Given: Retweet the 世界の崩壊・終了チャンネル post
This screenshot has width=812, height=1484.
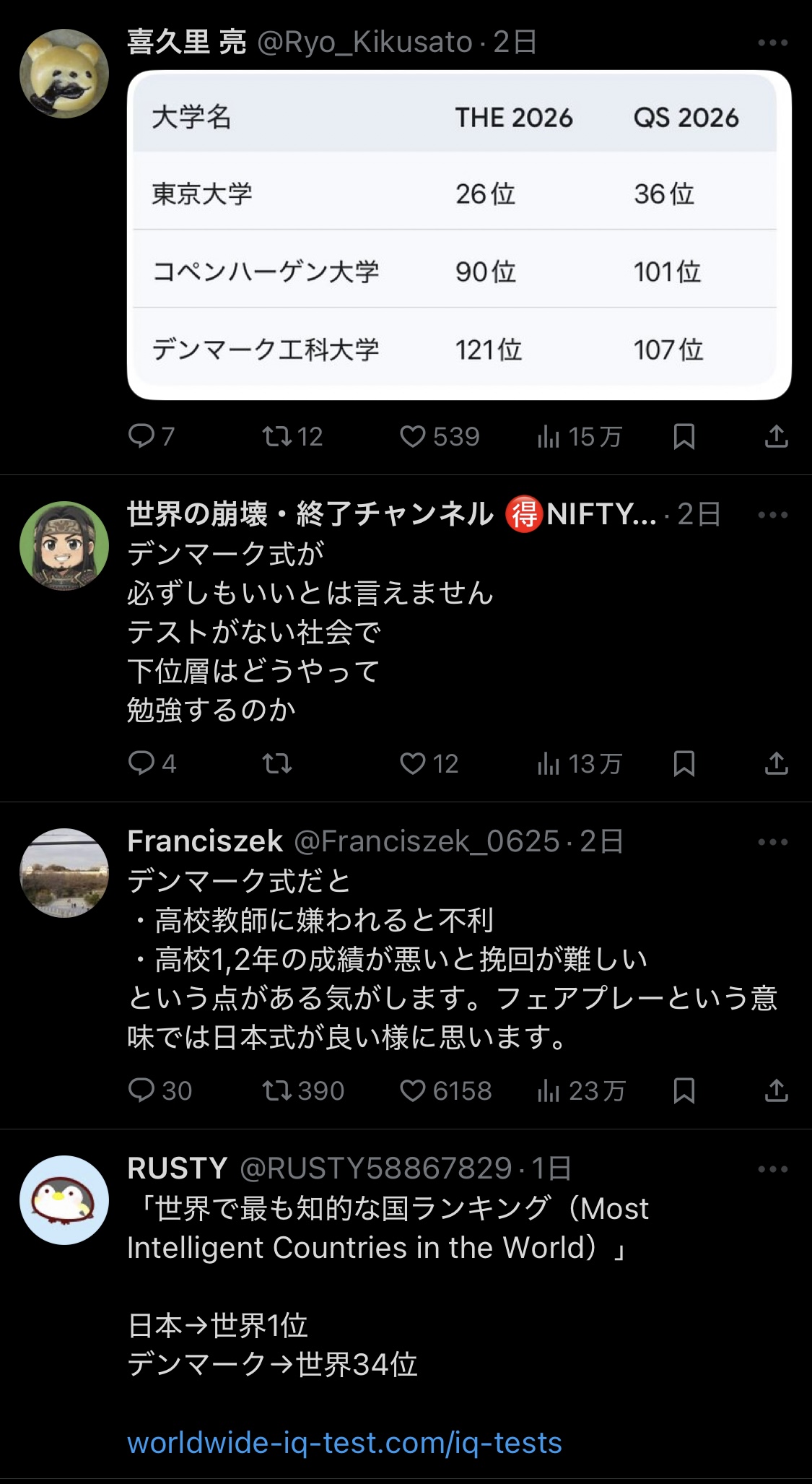Looking at the screenshot, I should [x=277, y=764].
